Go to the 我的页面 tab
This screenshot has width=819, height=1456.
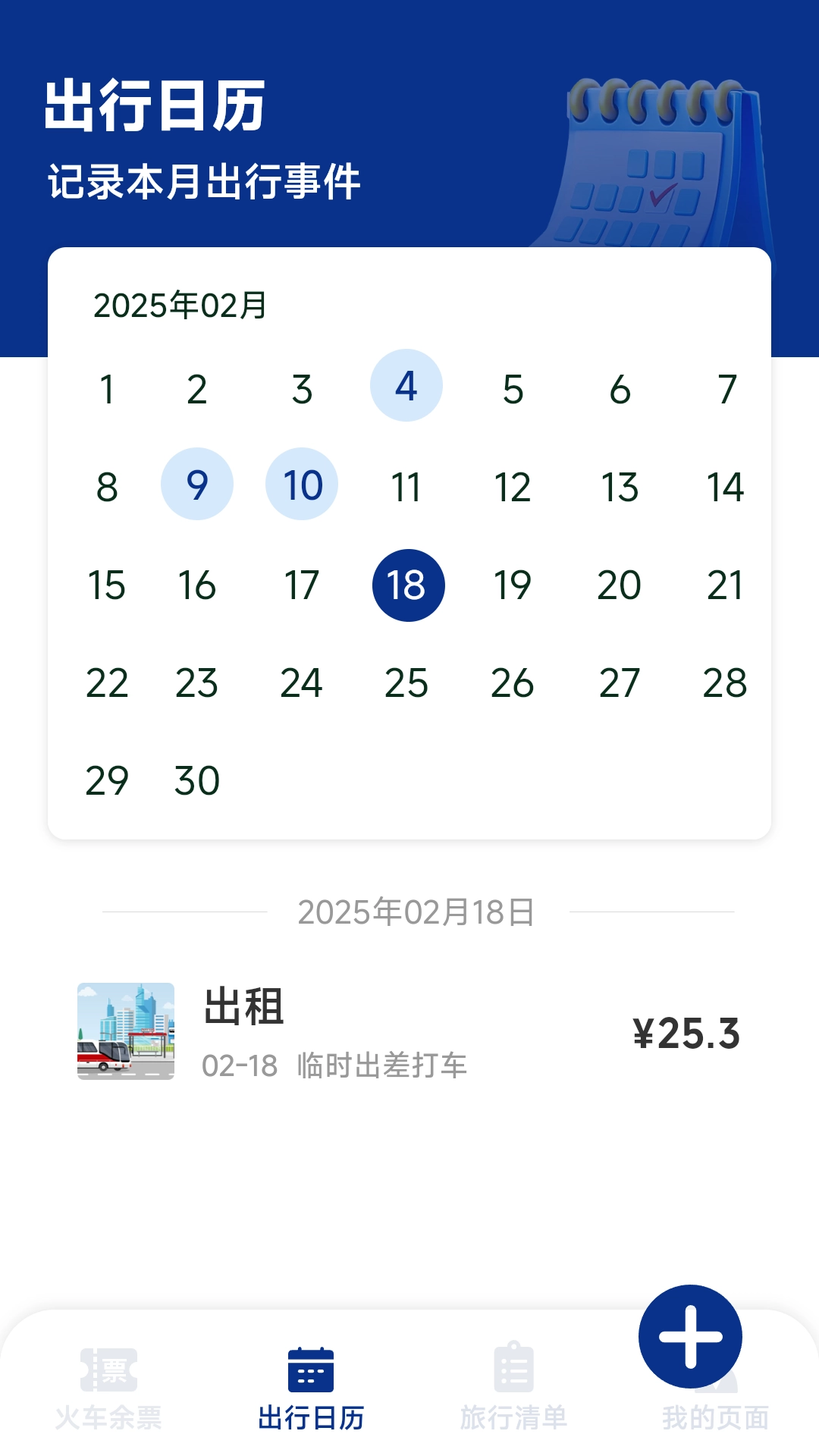click(x=715, y=1415)
